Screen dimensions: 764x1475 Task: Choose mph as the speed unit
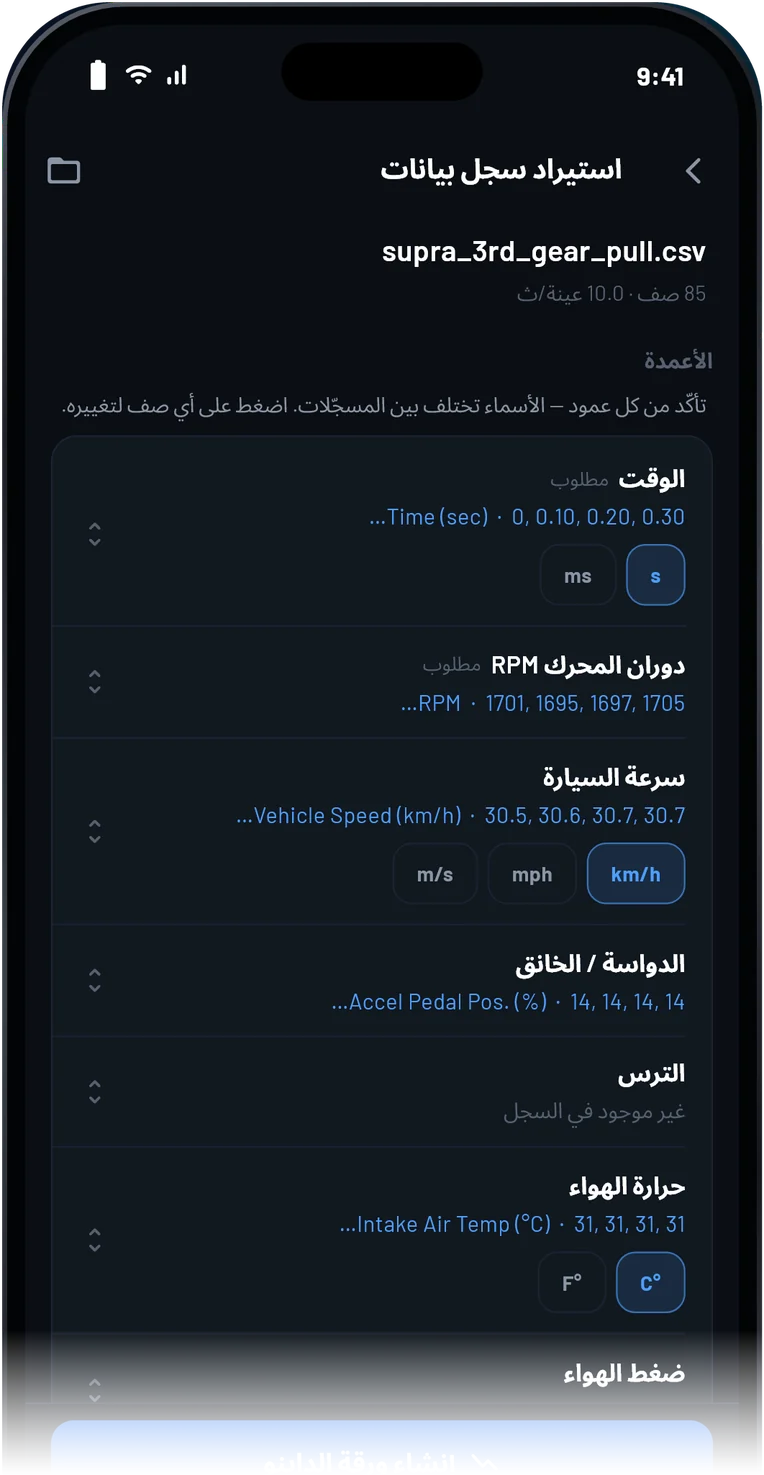pyautogui.click(x=532, y=874)
